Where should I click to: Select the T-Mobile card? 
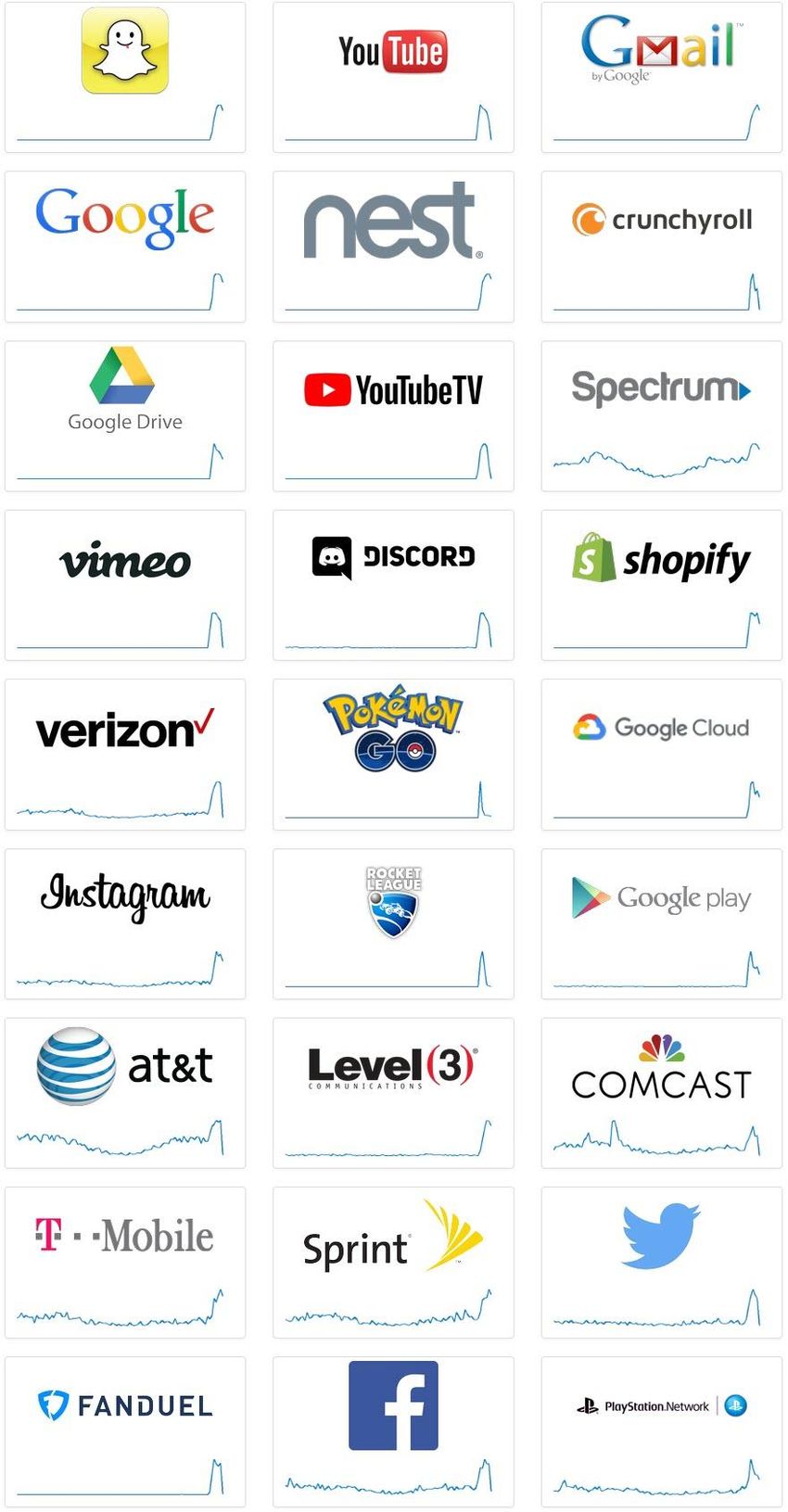[125, 1262]
